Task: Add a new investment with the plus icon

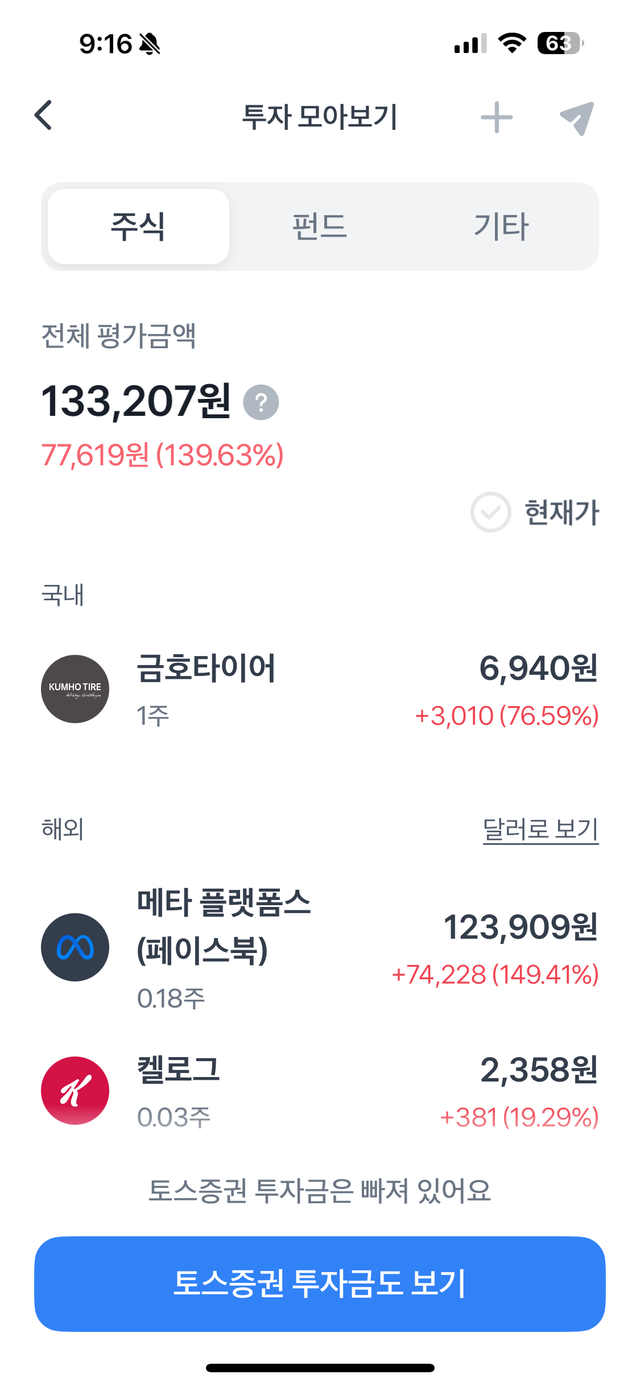Action: click(x=496, y=118)
